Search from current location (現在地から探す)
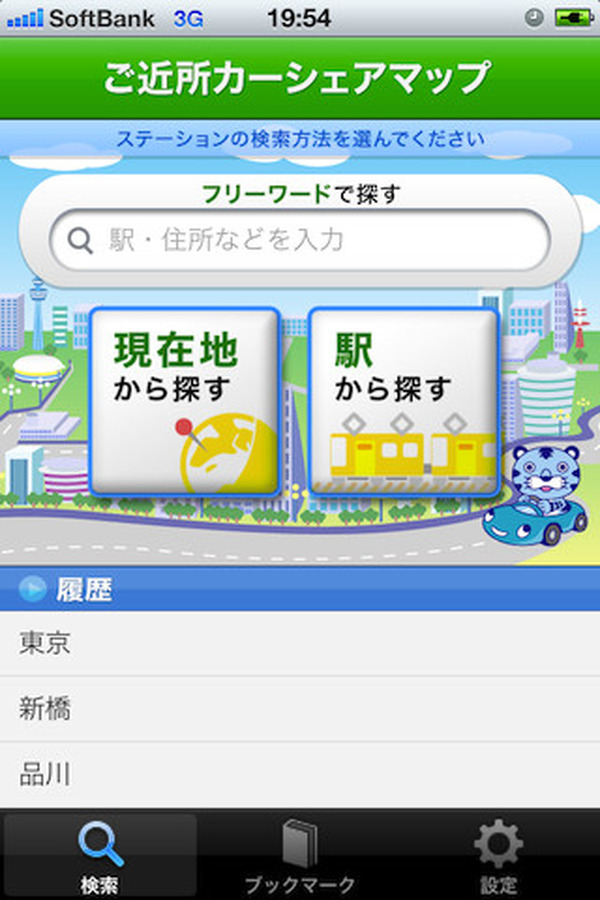Screen dimensions: 600x900 [x=184, y=400]
